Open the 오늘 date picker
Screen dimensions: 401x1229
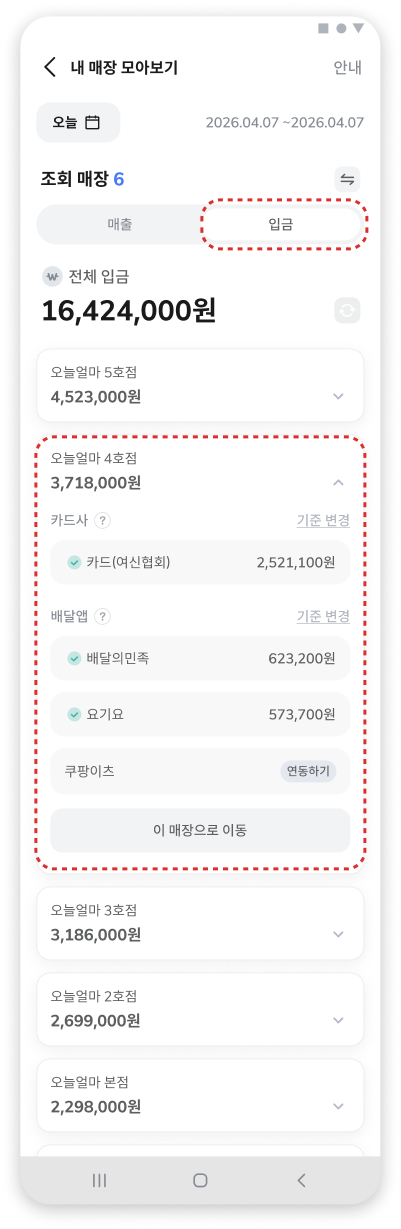point(78,123)
